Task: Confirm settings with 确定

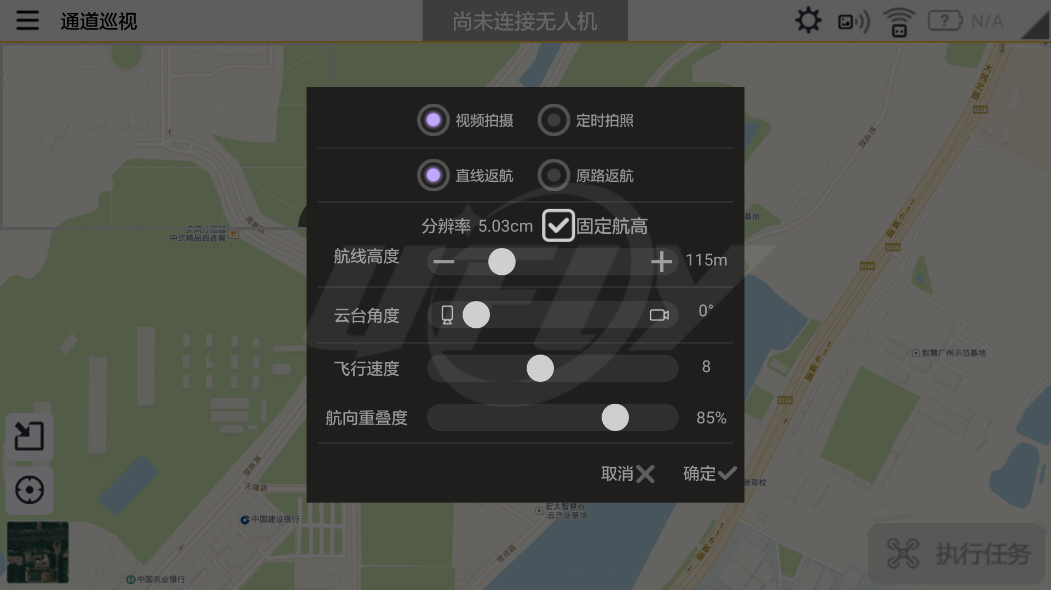Action: pyautogui.click(x=709, y=474)
